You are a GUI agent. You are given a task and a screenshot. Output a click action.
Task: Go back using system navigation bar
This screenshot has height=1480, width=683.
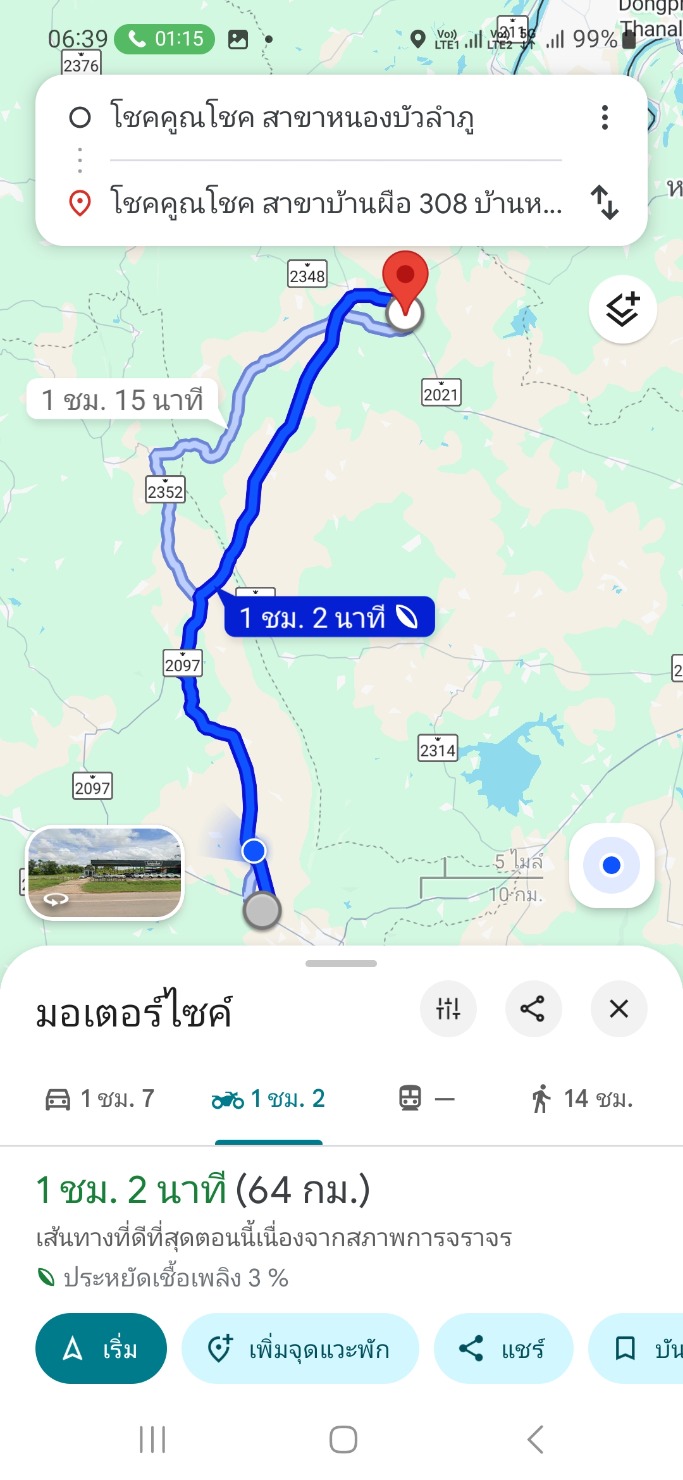pyautogui.click(x=535, y=1439)
